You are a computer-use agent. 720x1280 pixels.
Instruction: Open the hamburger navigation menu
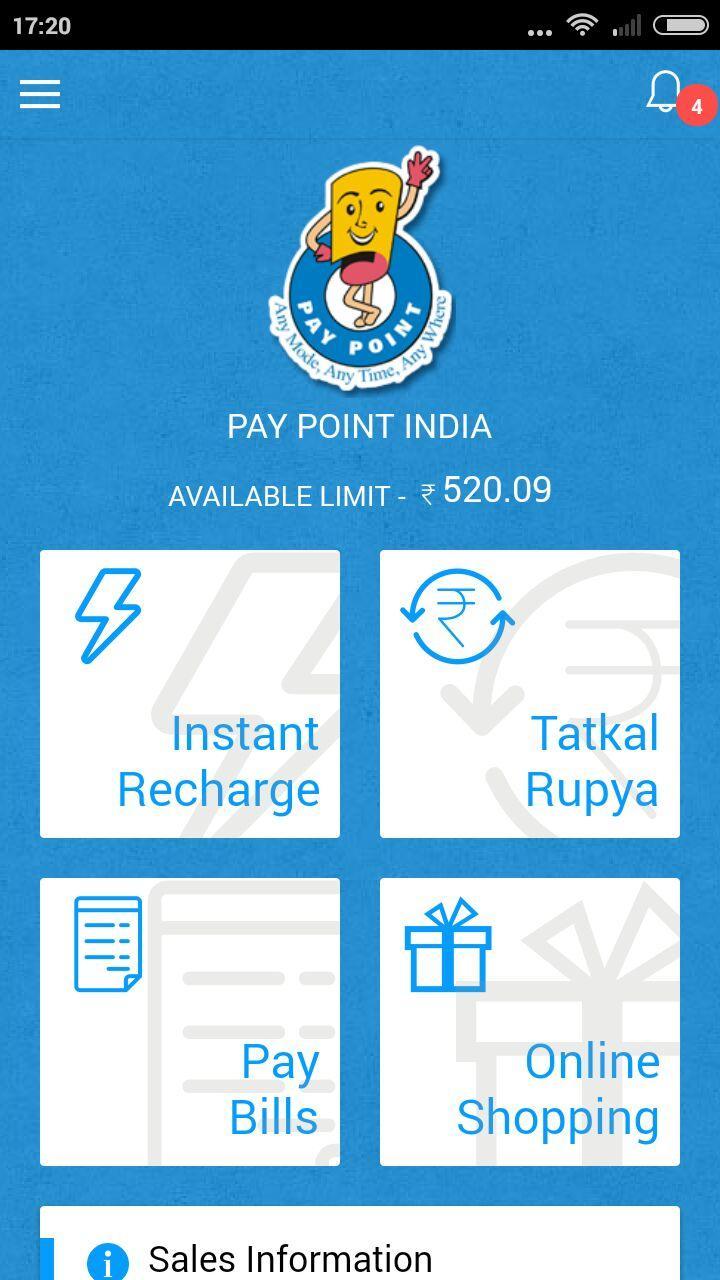(38, 94)
